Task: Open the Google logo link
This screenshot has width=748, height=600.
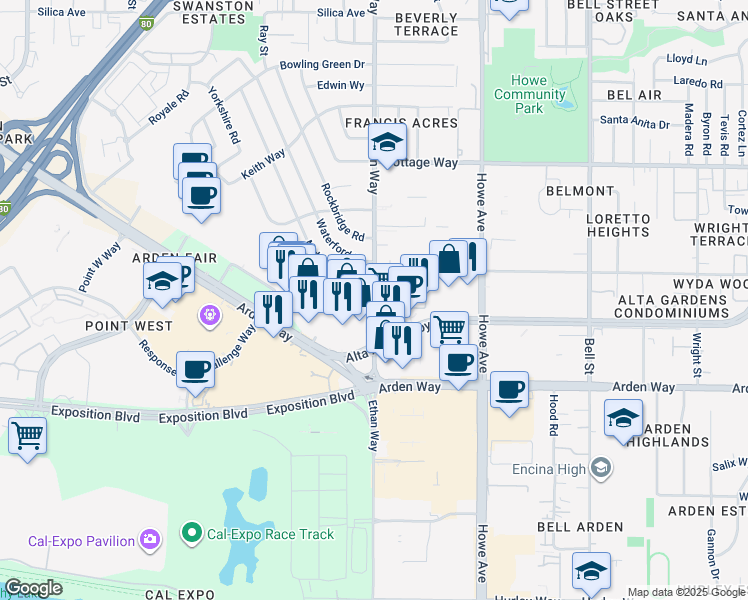Action: click(x=33, y=588)
